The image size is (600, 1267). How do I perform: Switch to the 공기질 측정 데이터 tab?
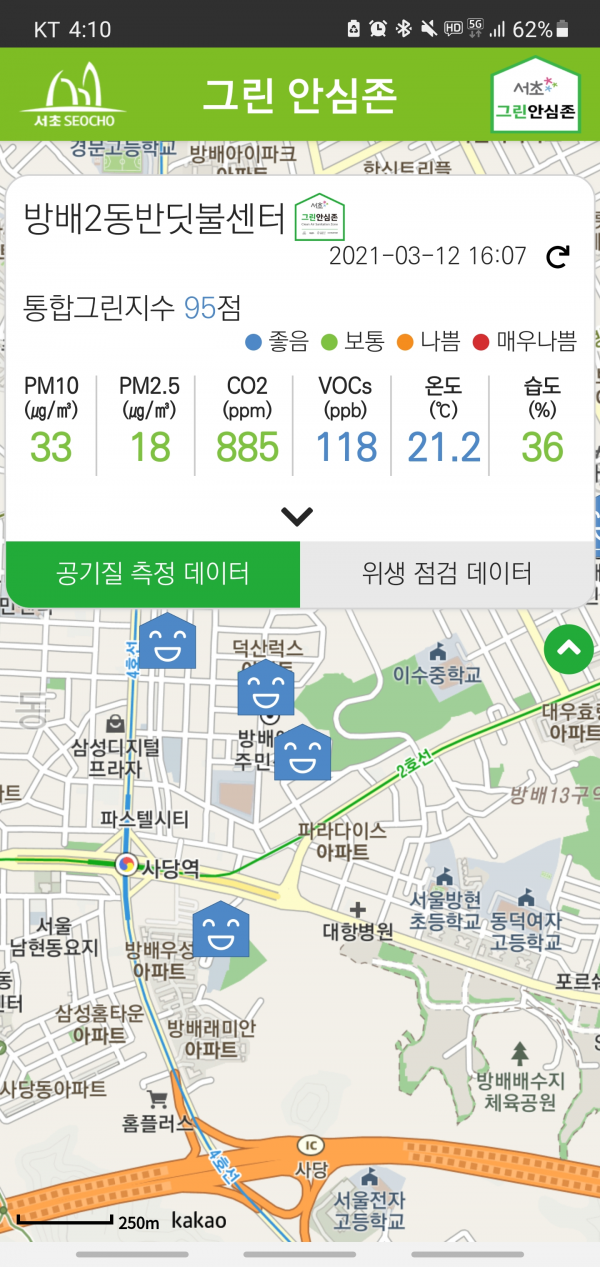coord(152,574)
